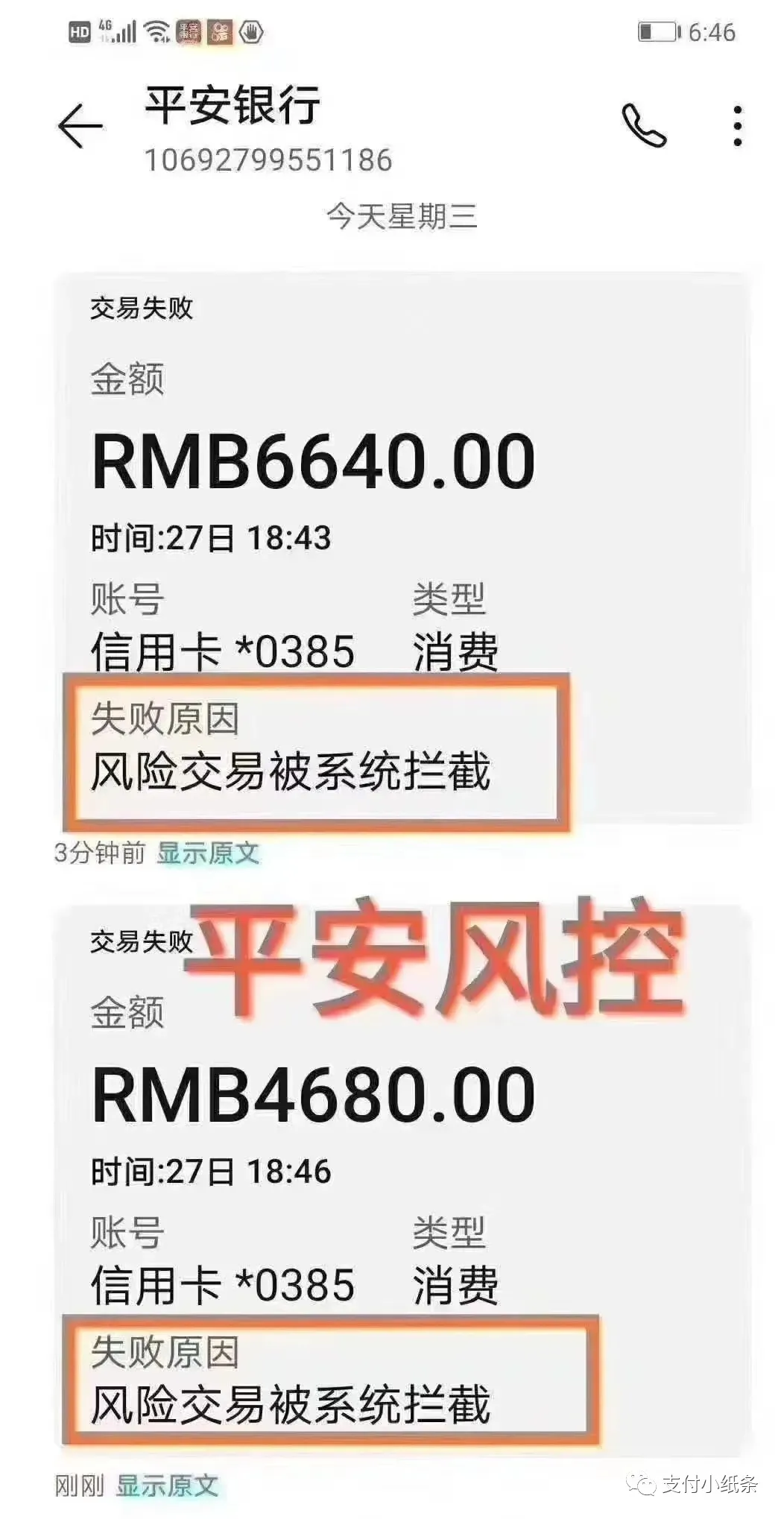Tap the 平安银行 notification icon in status bar
Viewport: 784px width, 1519px height.
coord(188,30)
